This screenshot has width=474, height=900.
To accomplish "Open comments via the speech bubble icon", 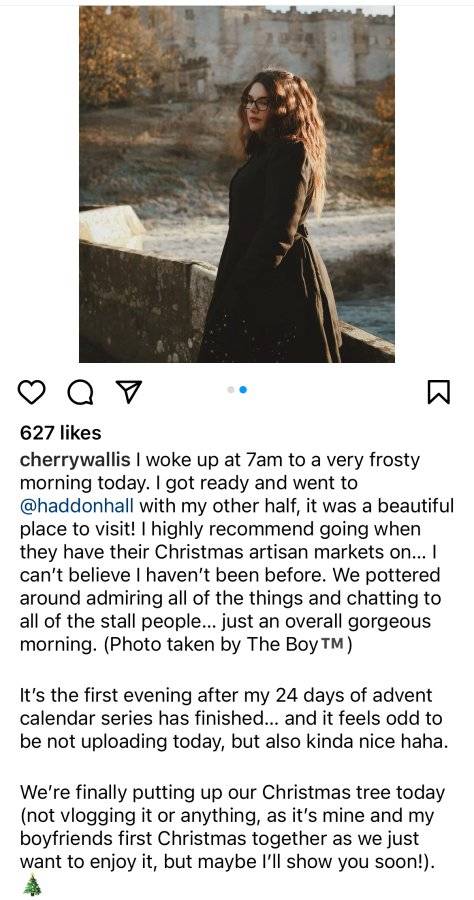I will 80,393.
